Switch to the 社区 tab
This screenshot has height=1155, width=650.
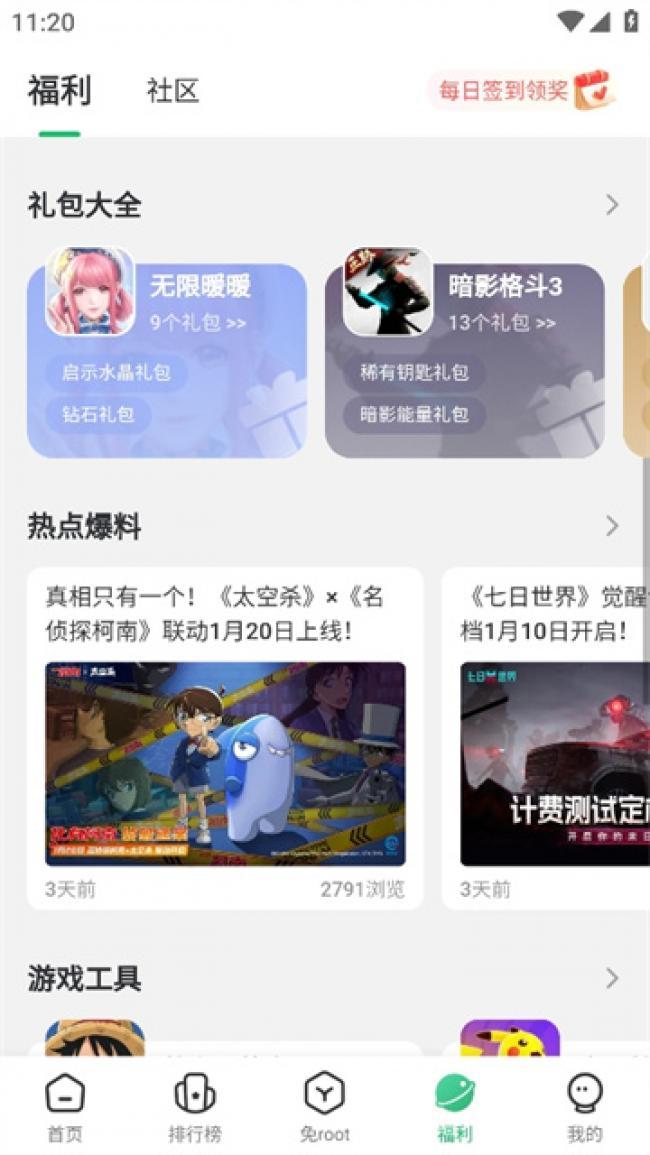click(x=172, y=91)
